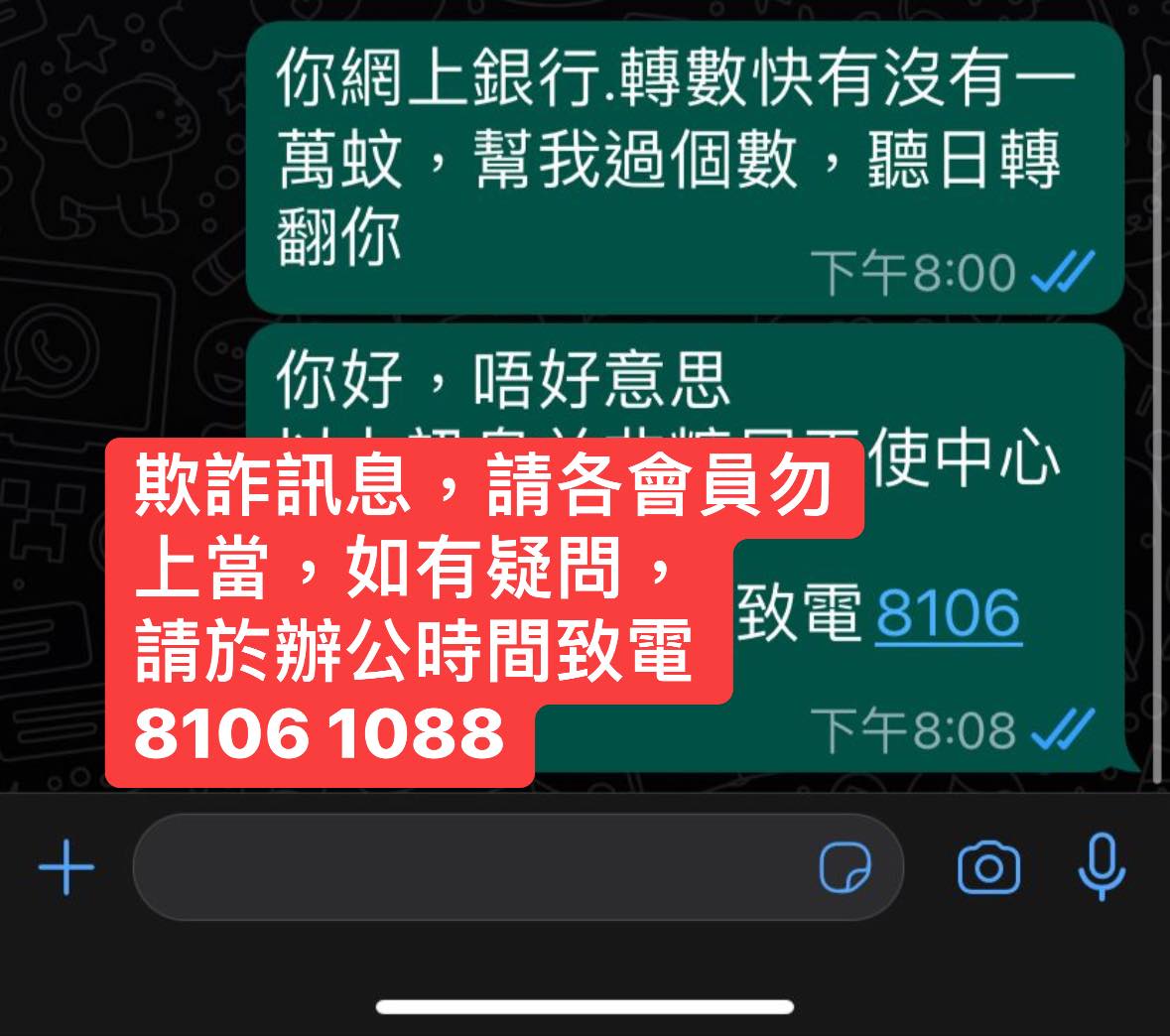Tap the microphone to record voice
This screenshot has height=1036, width=1170.
pyautogui.click(x=1102, y=866)
